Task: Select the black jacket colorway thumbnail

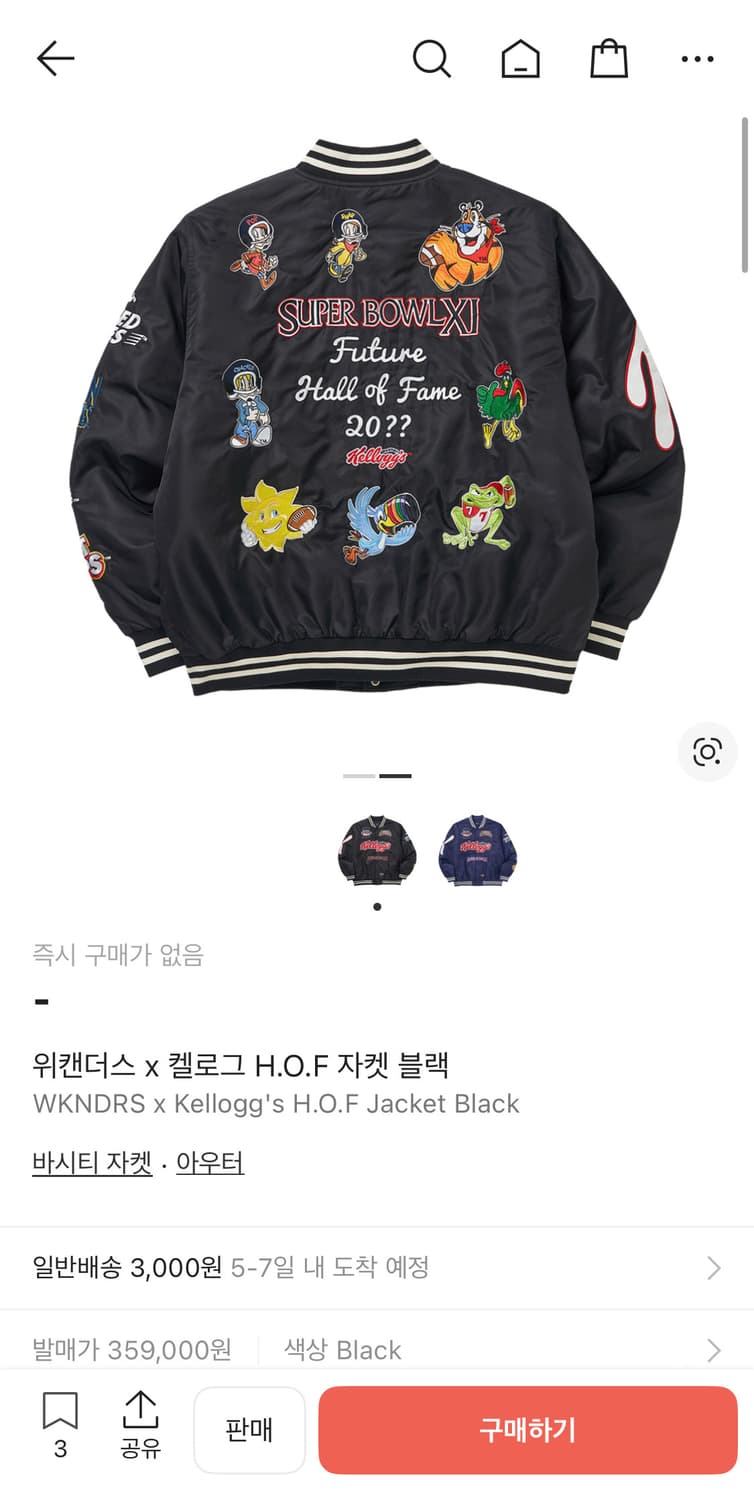Action: [x=377, y=848]
